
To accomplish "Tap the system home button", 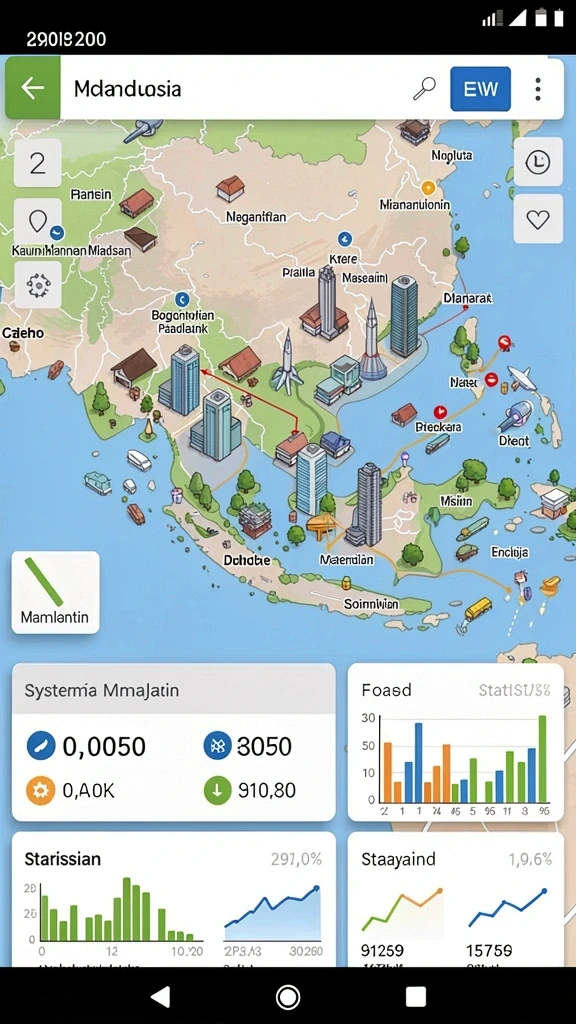I will tap(288, 997).
